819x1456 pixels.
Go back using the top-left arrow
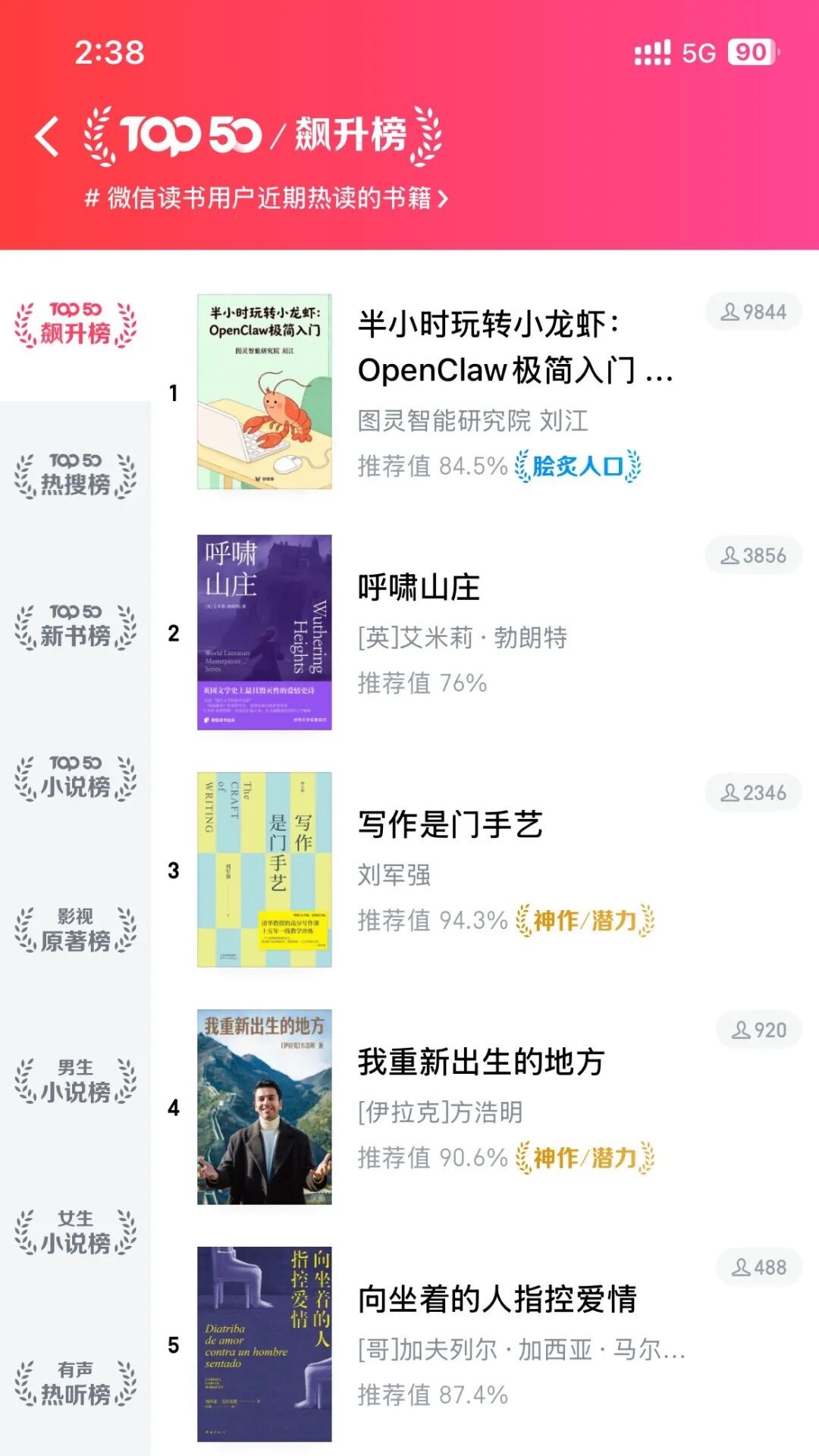click(47, 137)
